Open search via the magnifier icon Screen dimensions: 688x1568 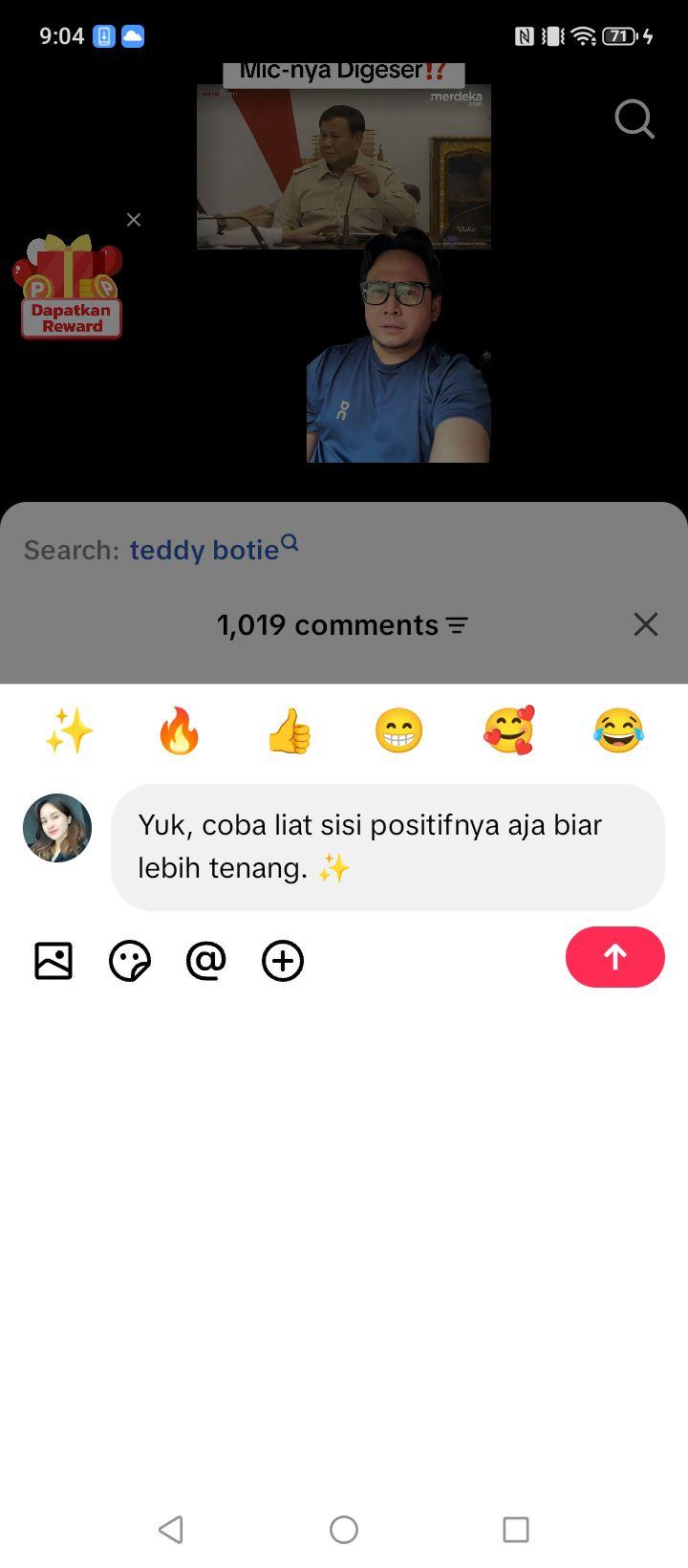pyautogui.click(x=634, y=120)
